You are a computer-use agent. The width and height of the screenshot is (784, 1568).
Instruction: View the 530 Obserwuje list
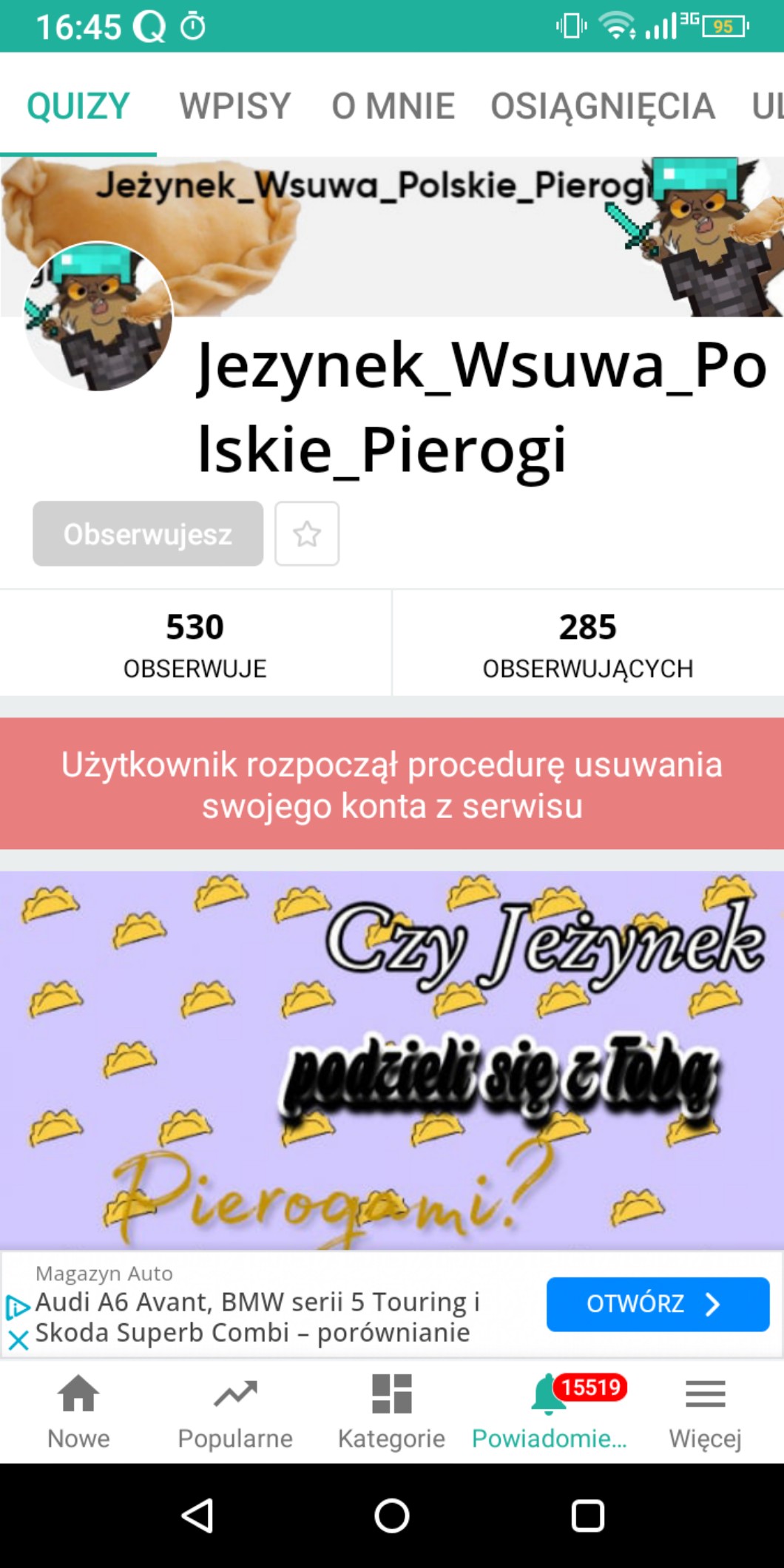click(195, 643)
